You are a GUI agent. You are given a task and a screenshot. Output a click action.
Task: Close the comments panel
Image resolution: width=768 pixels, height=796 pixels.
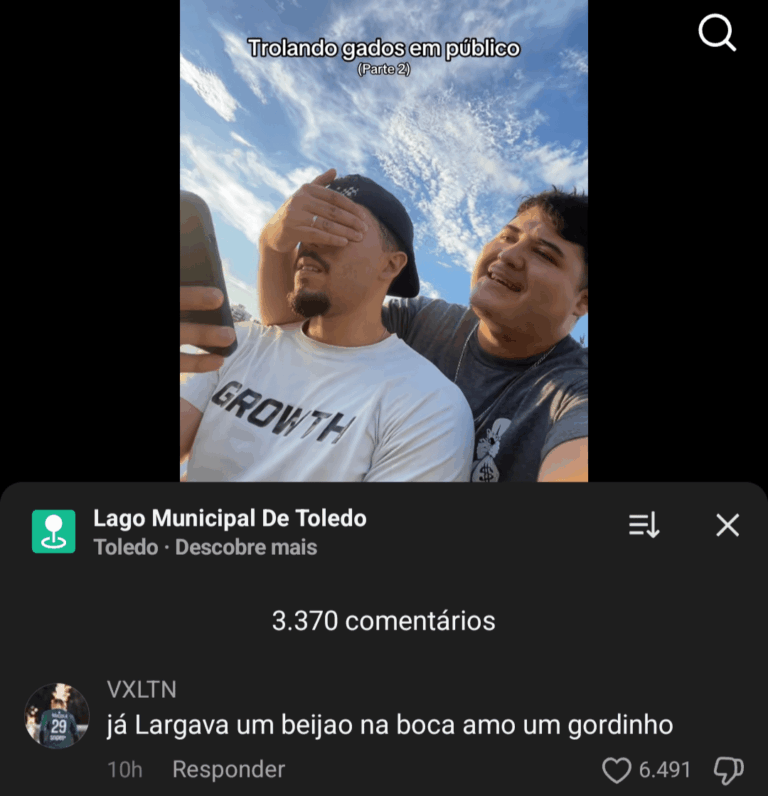pyautogui.click(x=728, y=525)
